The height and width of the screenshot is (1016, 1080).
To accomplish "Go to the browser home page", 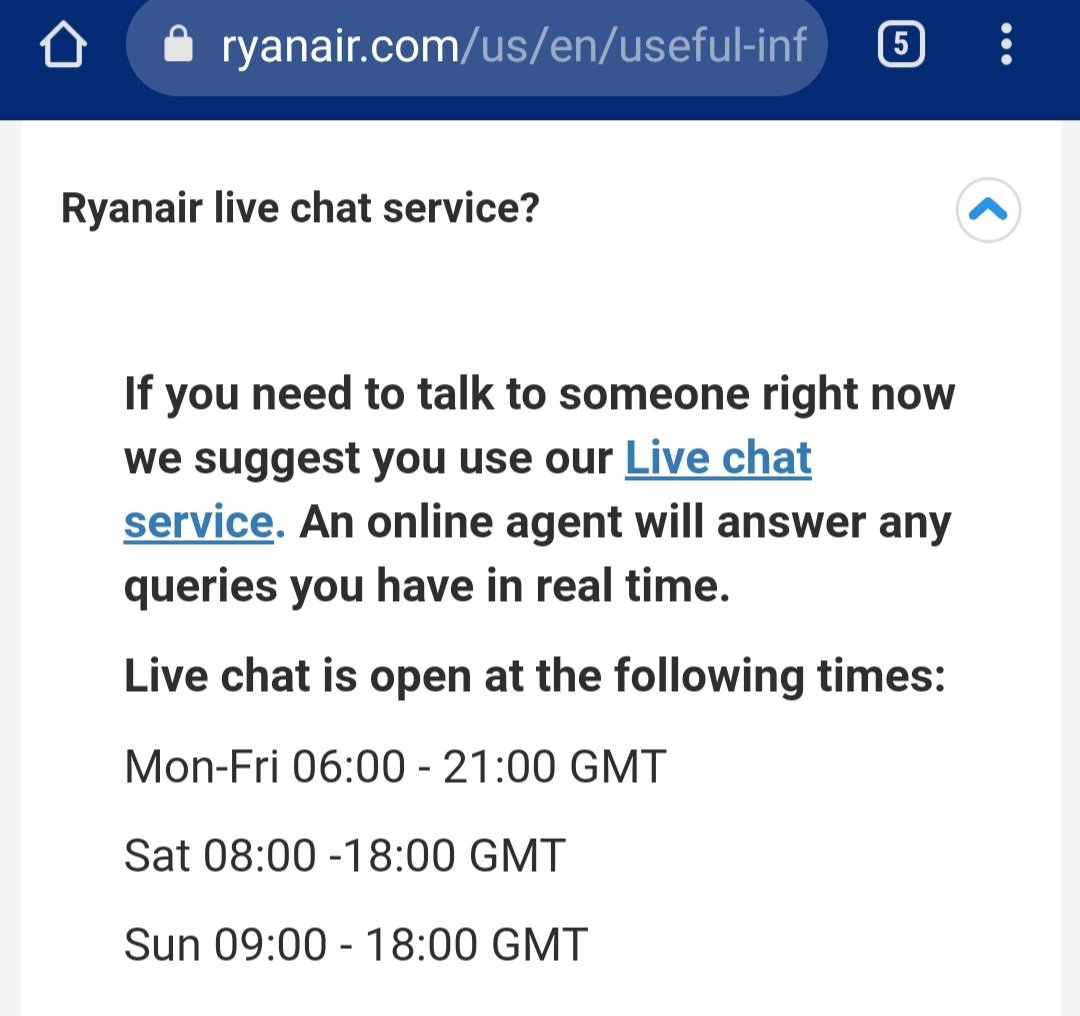I will pos(64,46).
